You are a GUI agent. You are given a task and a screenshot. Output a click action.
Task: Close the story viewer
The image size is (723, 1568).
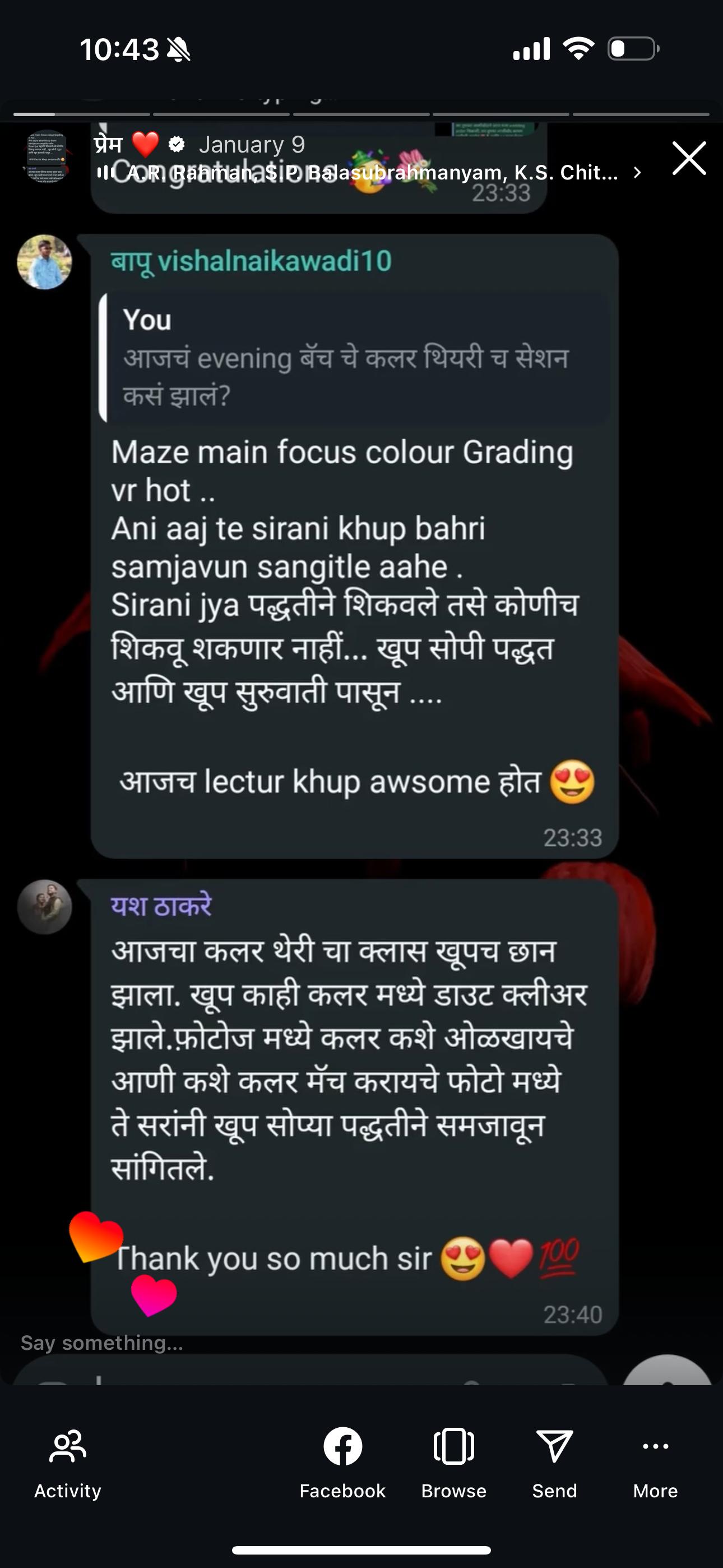coord(689,159)
